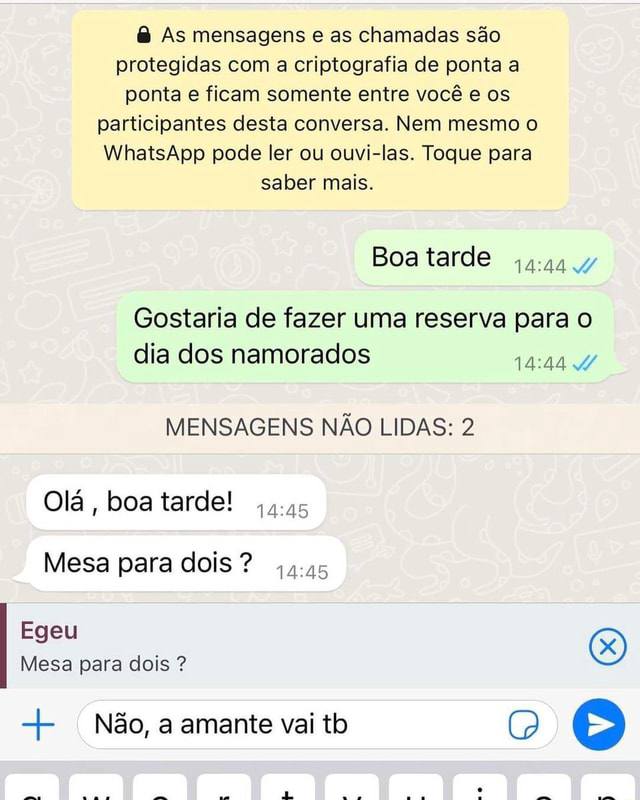Open the attachment plus menu
Screen dimensions: 640x800
coord(38,724)
